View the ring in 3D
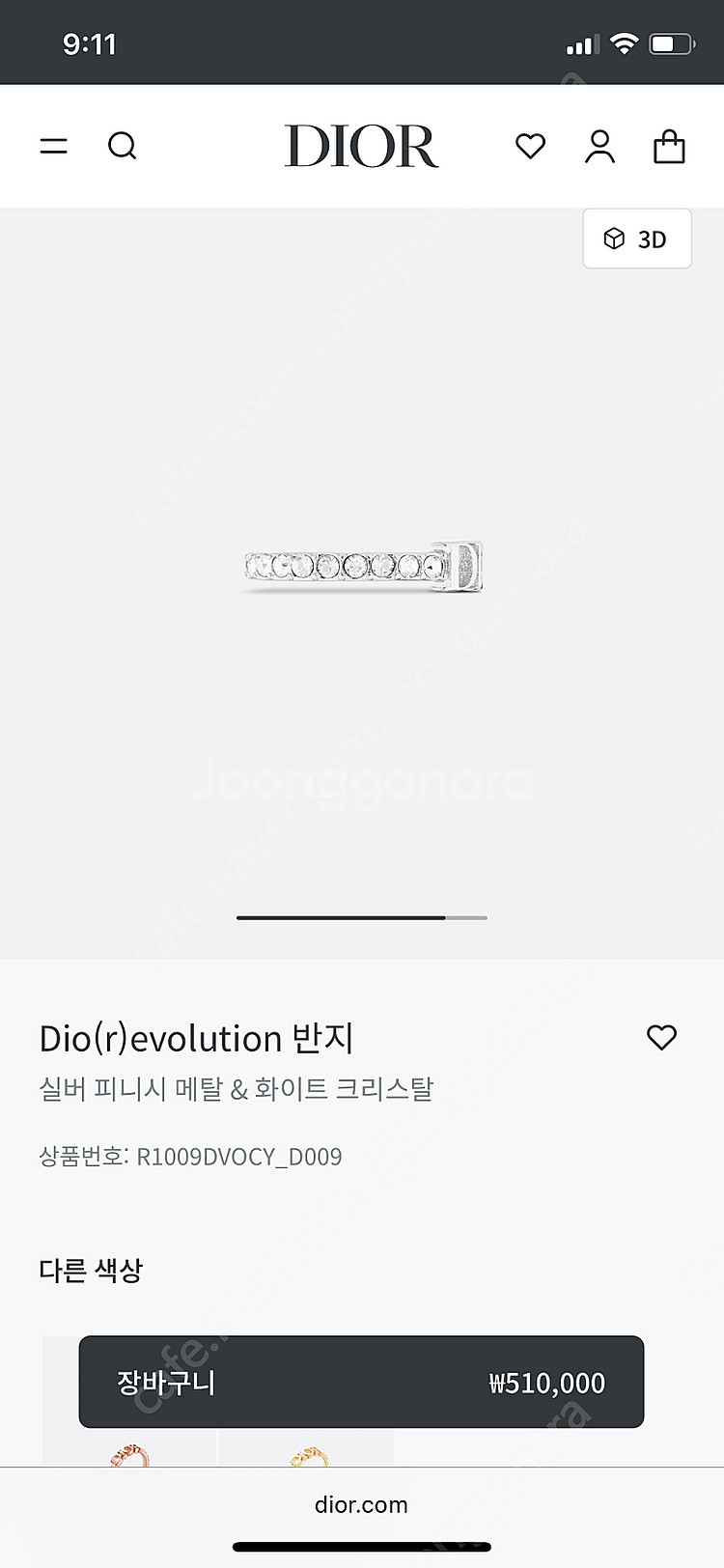The image size is (724, 1568). tap(636, 238)
